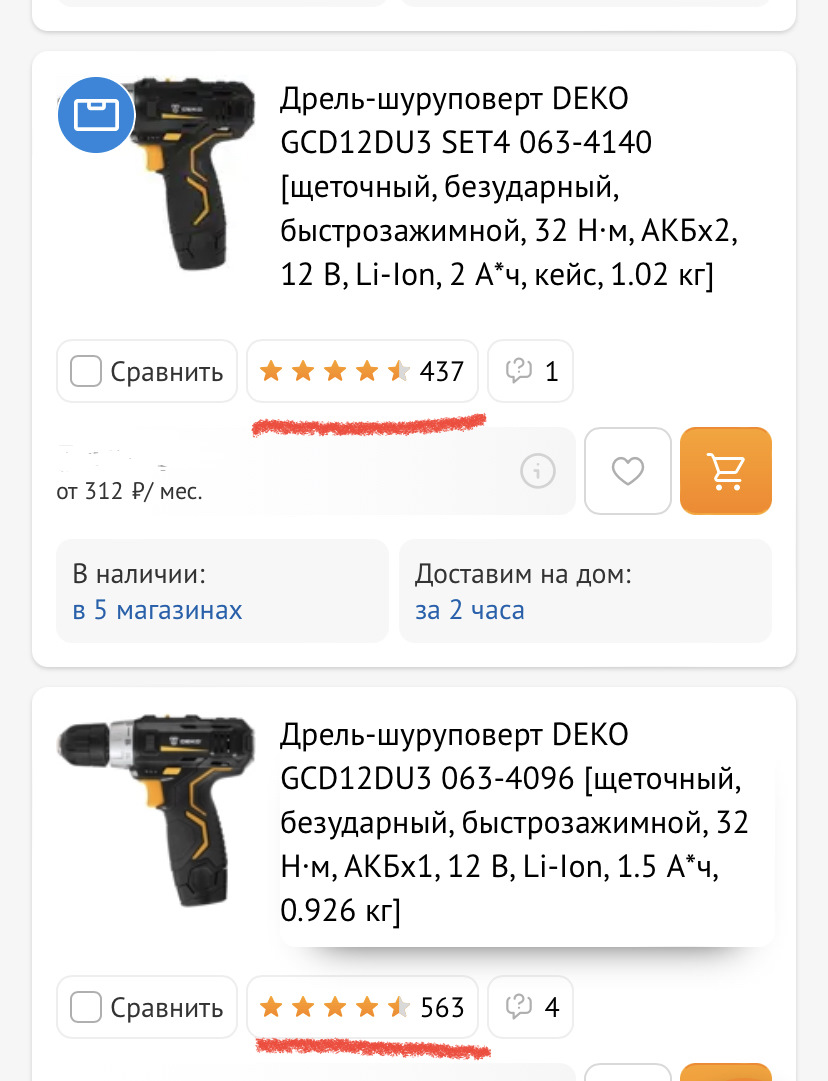Screen dimensions: 828x1081
Task: Show price info for the SET4 drill
Action: [538, 470]
